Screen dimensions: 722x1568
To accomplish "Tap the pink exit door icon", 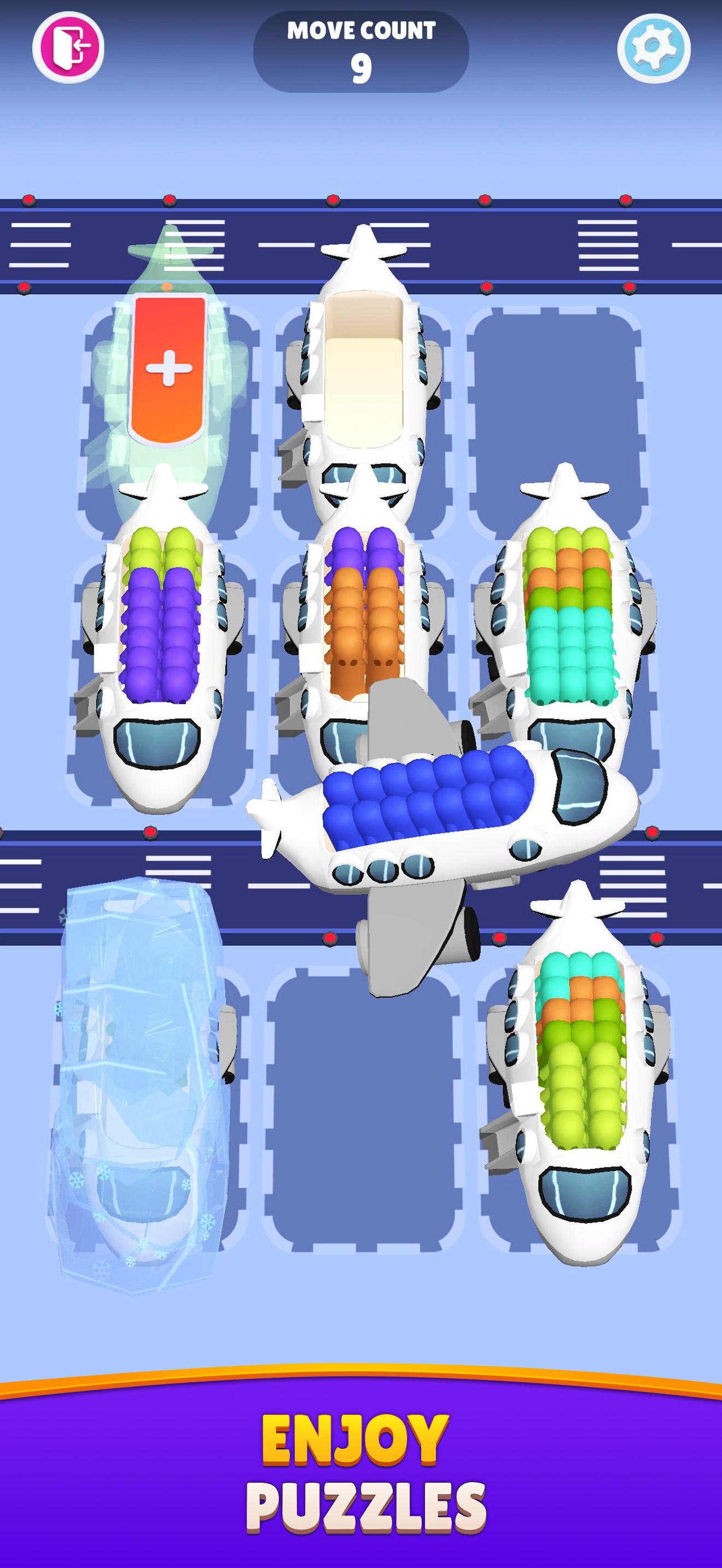I will click(69, 49).
